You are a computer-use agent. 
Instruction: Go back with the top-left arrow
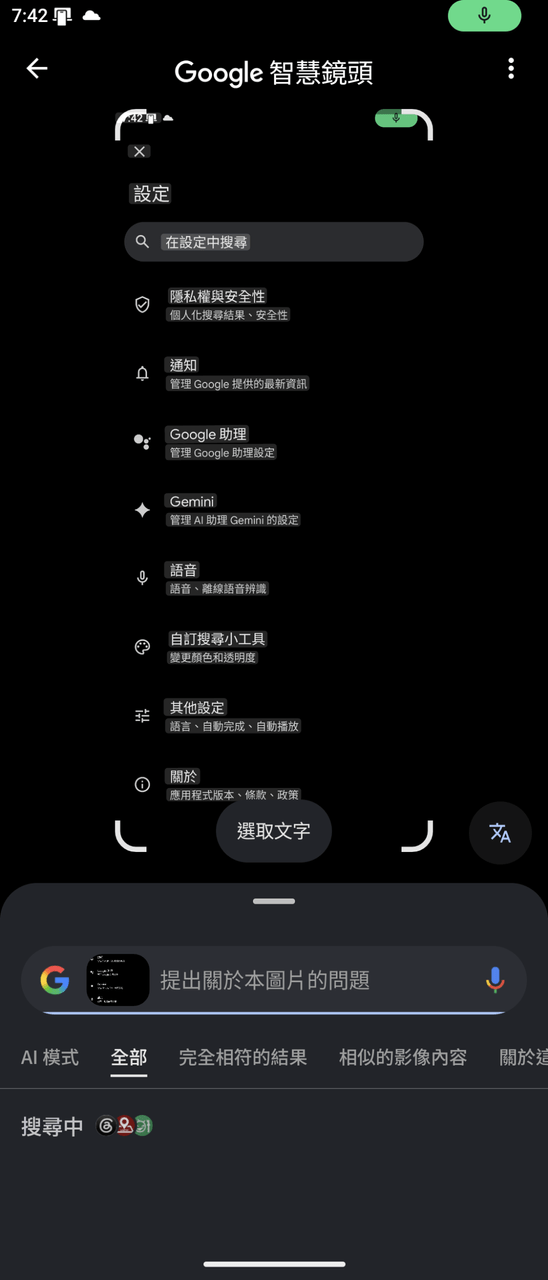[x=37, y=68]
